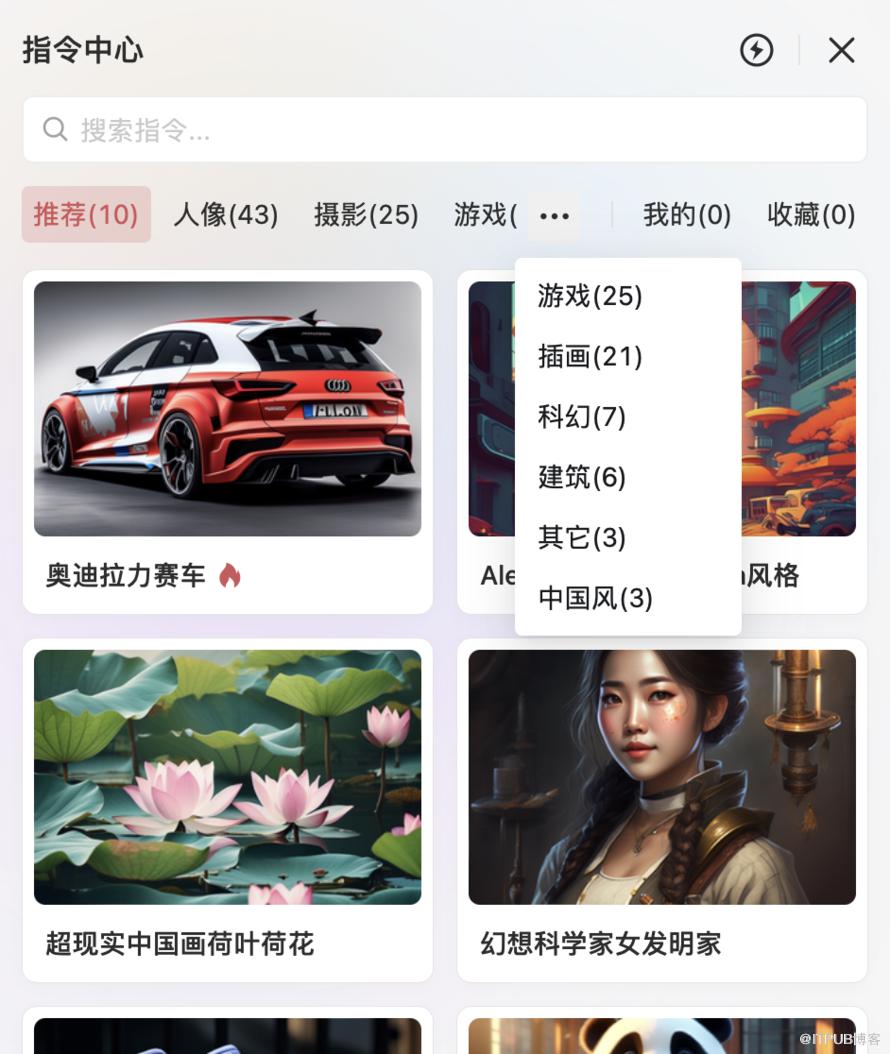Open the 中国风(3) category
The image size is (890, 1054).
click(x=595, y=598)
